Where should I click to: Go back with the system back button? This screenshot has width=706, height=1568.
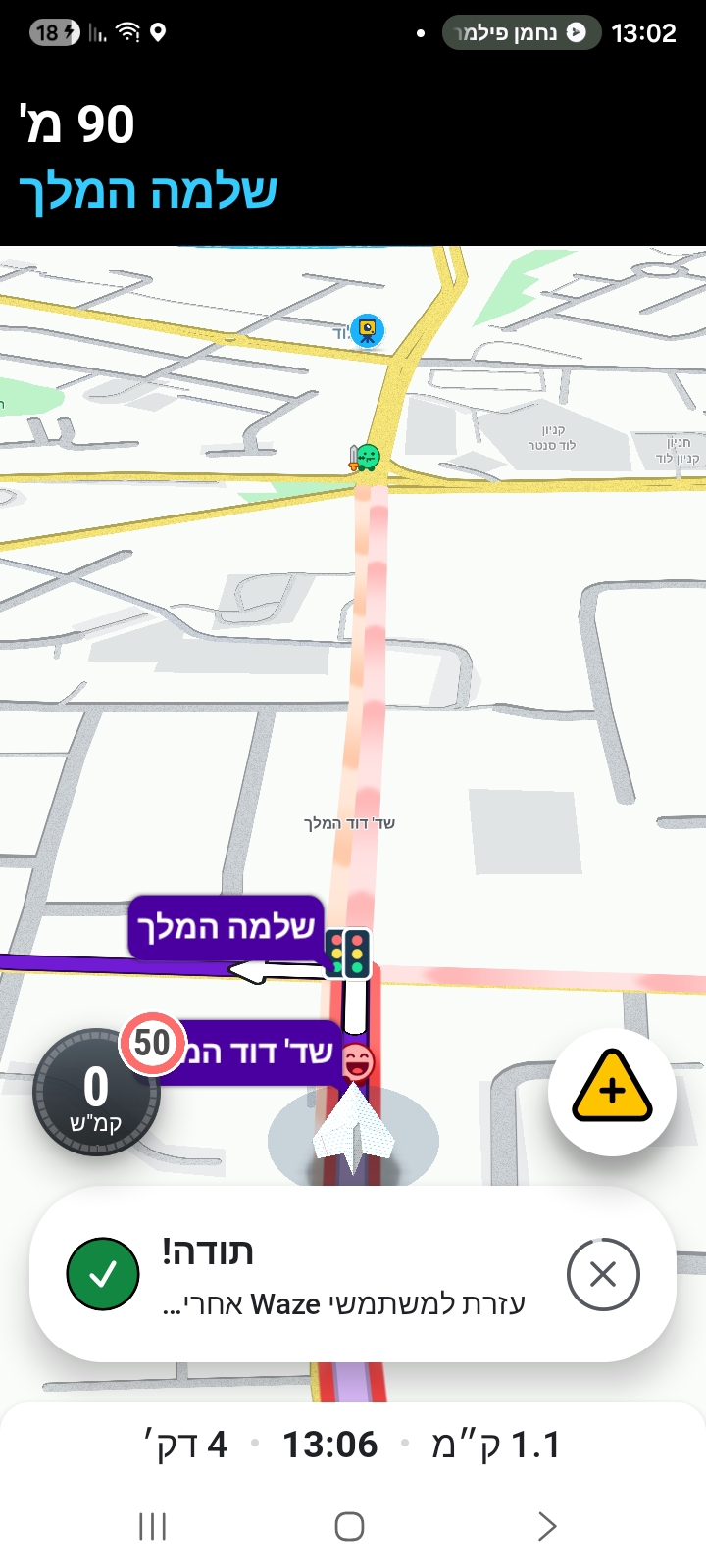click(547, 1526)
